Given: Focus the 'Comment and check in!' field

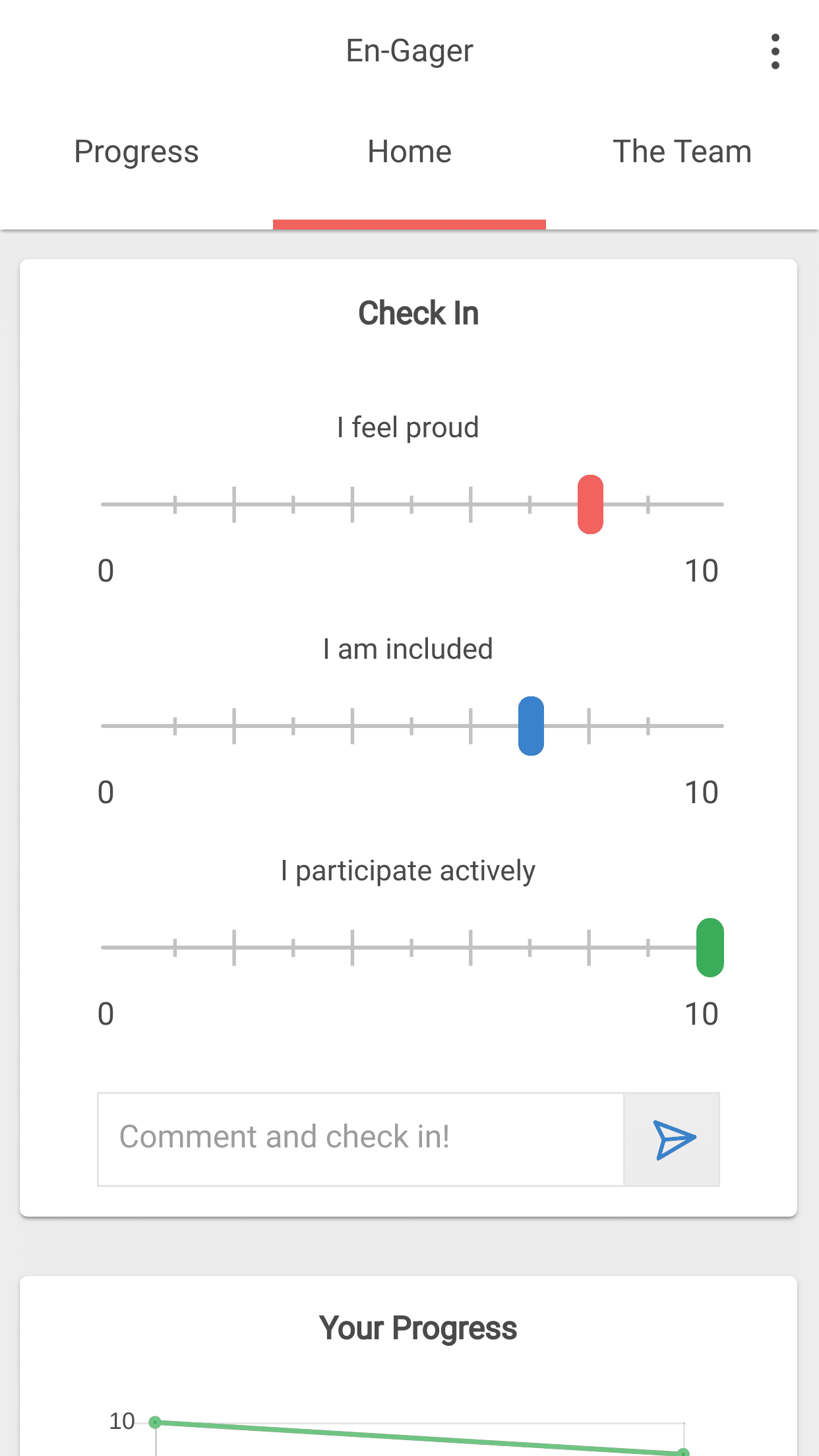Looking at the screenshot, I should pos(361,1139).
